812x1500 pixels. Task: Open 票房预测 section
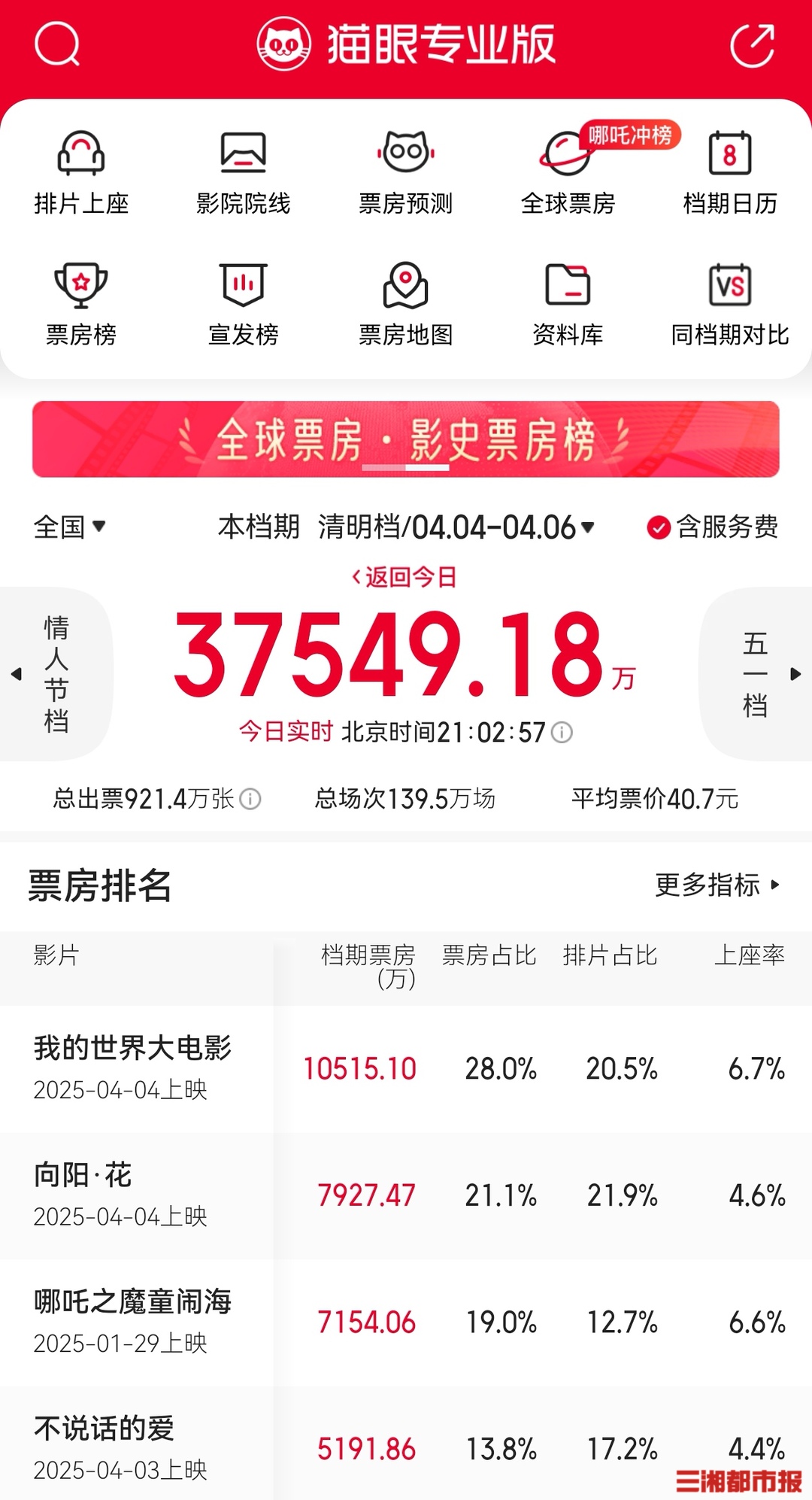pyautogui.click(x=405, y=173)
